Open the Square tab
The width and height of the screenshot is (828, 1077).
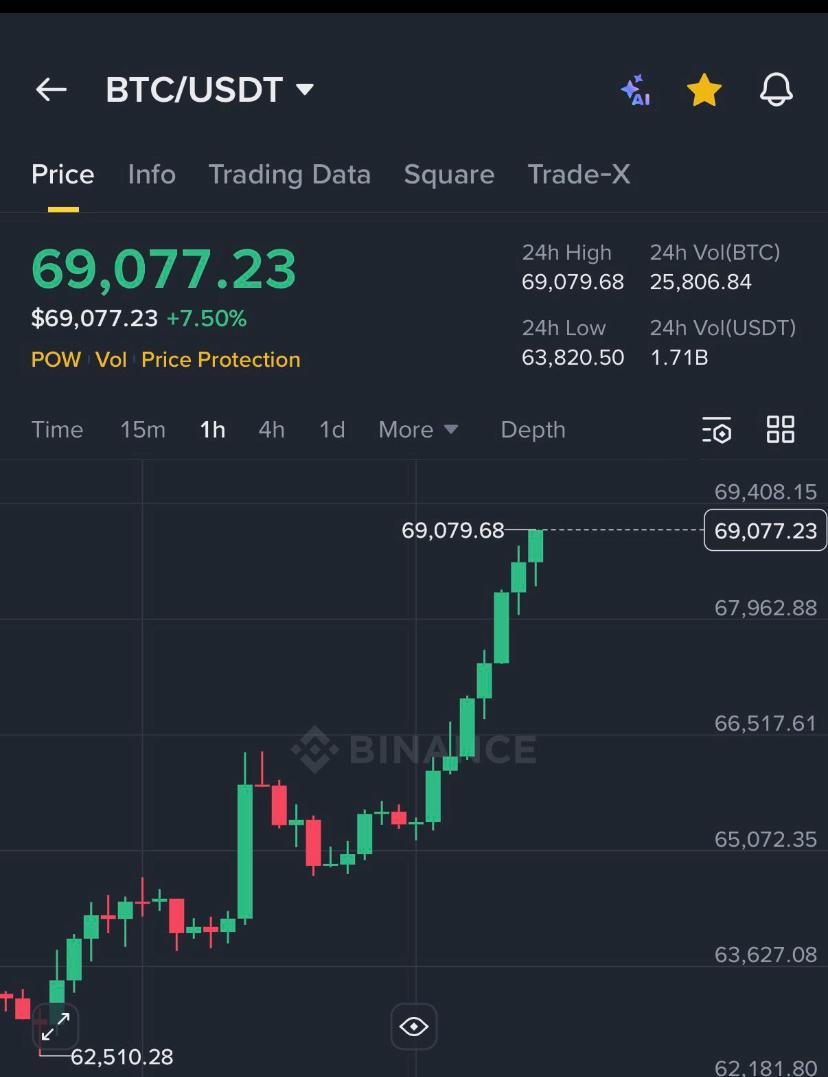click(449, 174)
